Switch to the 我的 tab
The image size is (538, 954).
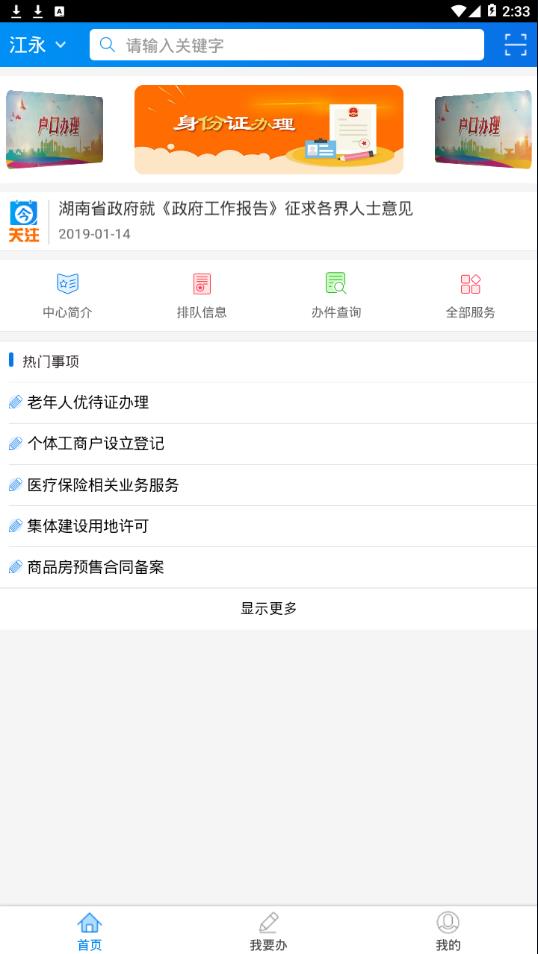448,931
